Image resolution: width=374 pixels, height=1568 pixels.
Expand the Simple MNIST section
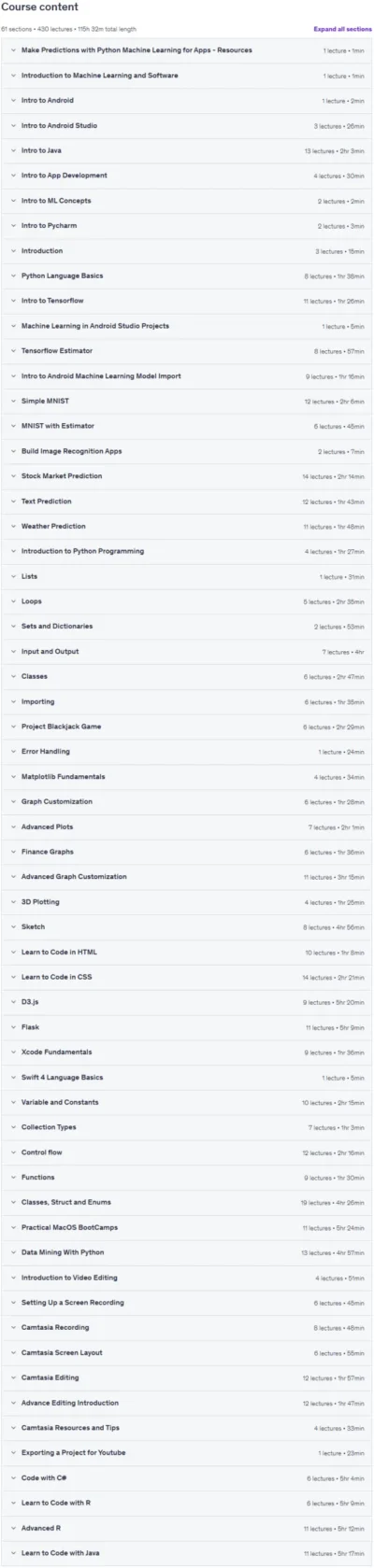(187, 401)
